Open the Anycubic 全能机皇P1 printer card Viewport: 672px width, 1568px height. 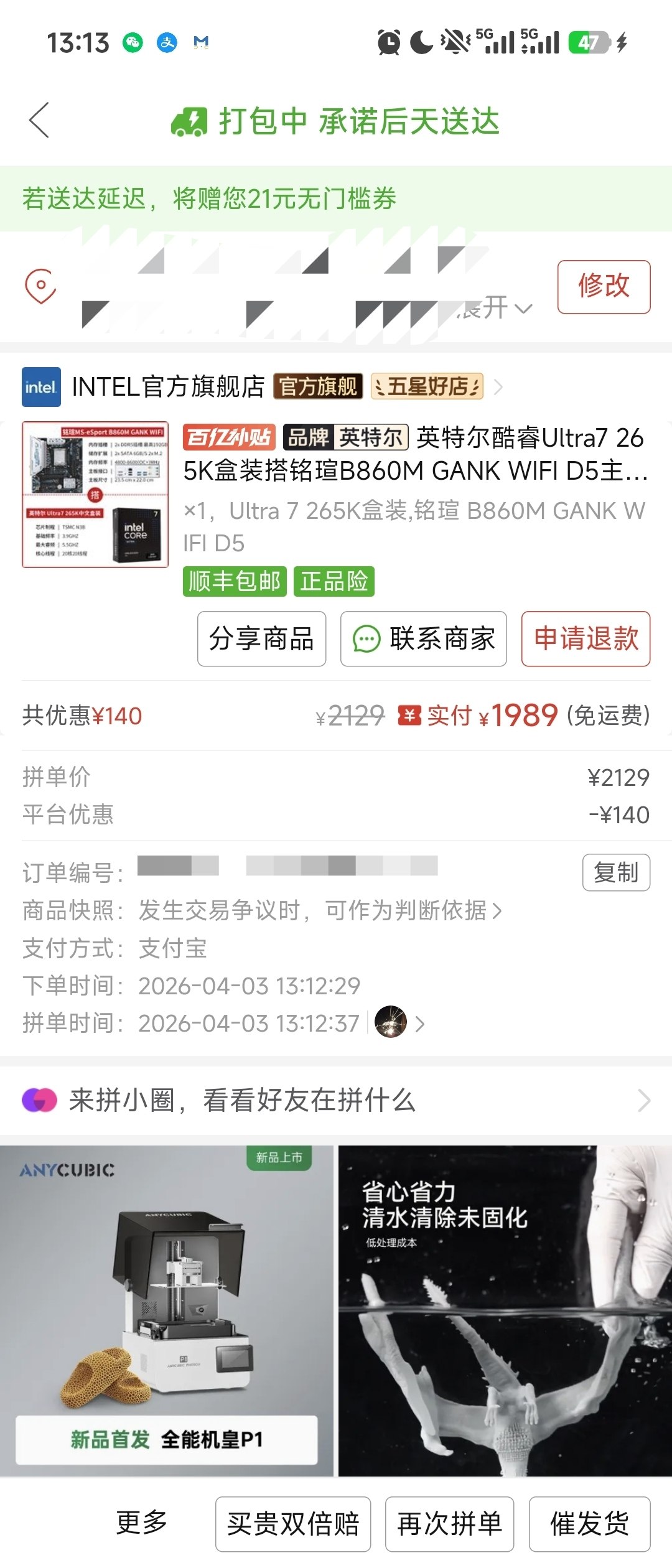coord(167,1310)
